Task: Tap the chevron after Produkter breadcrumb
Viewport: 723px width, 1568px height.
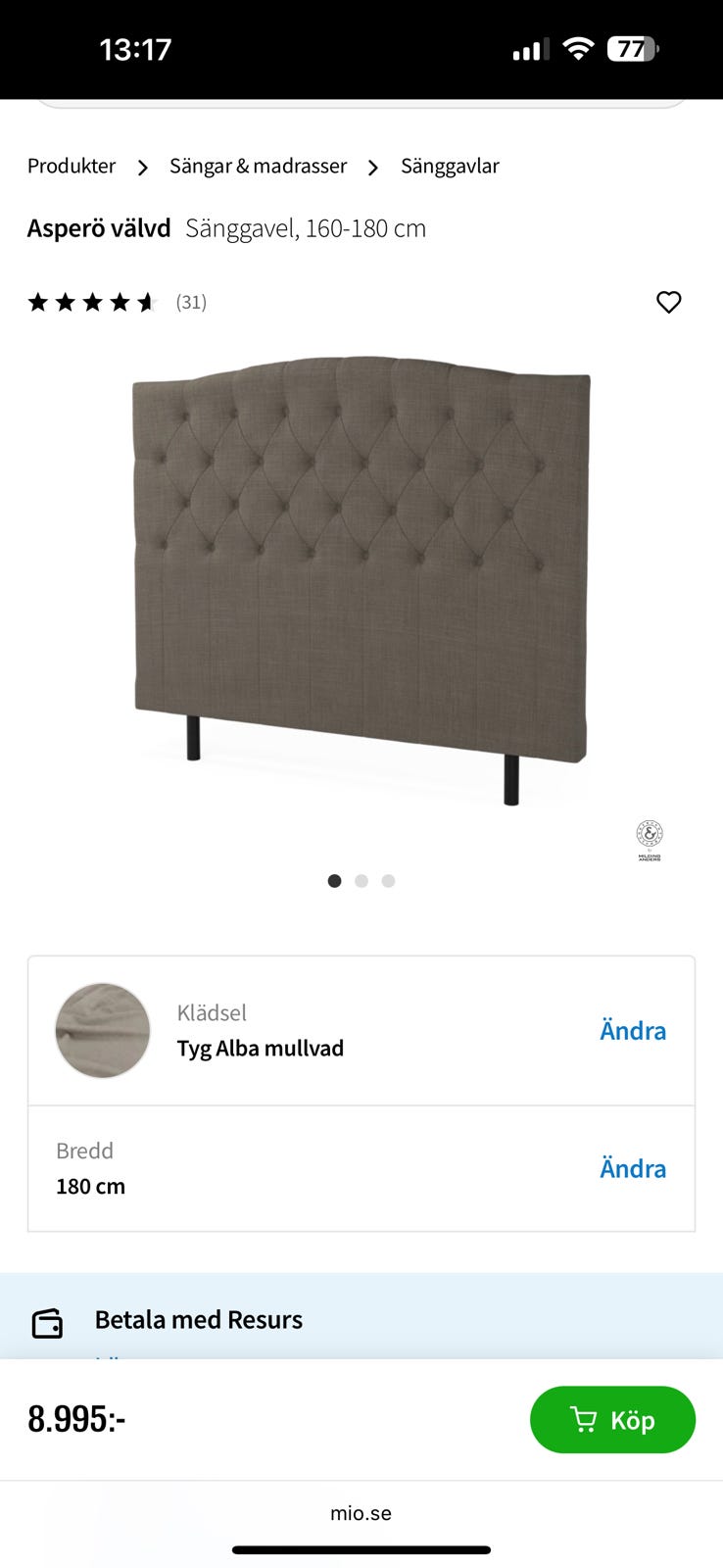Action: 143,167
